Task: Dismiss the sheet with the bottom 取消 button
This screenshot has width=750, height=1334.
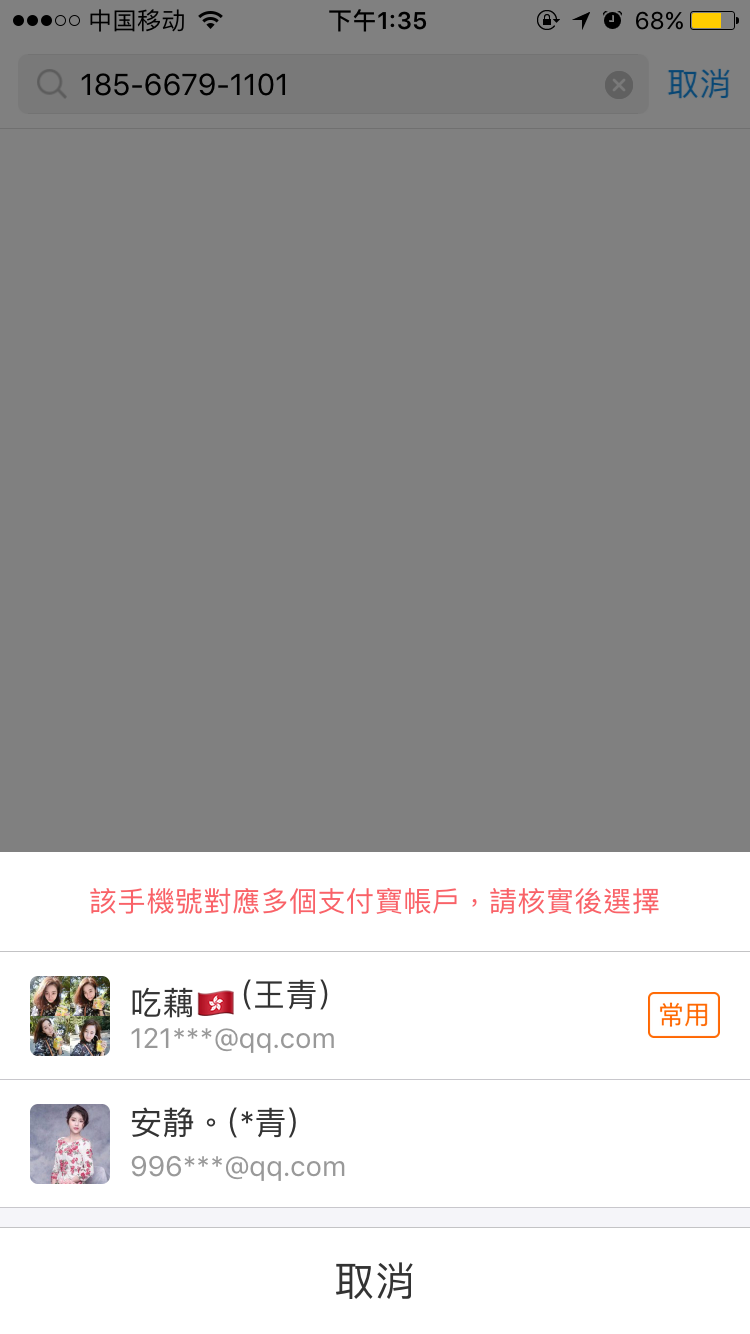Action: [x=374, y=1281]
